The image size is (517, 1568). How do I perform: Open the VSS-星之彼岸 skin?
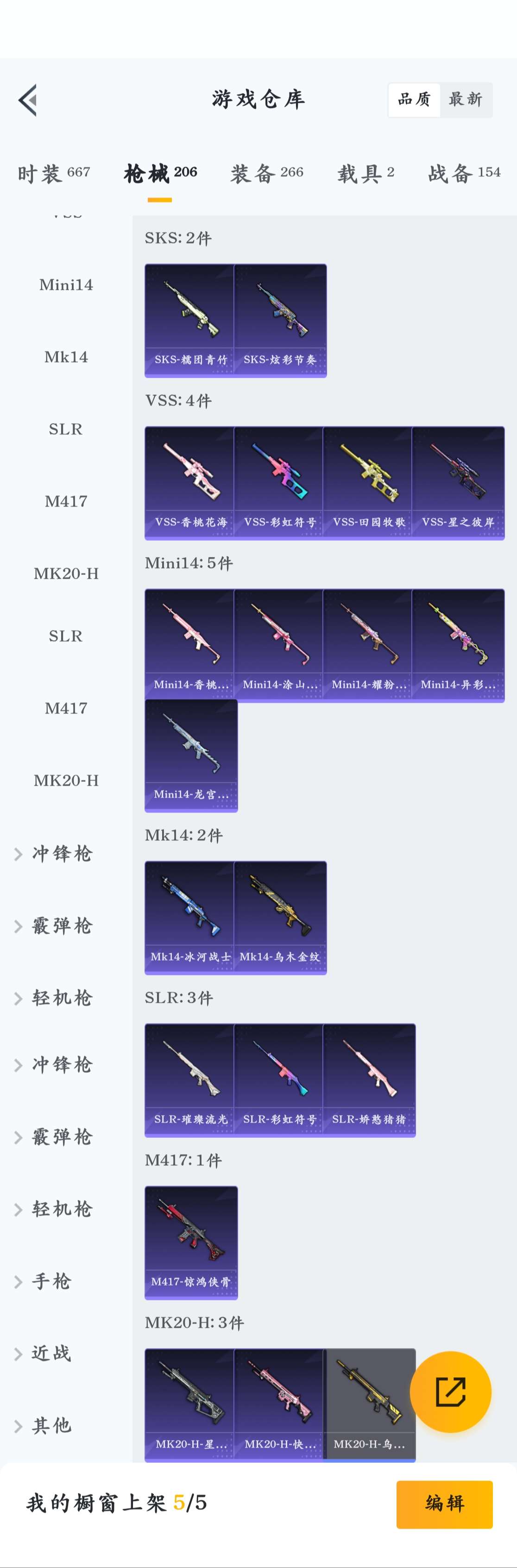458,483
